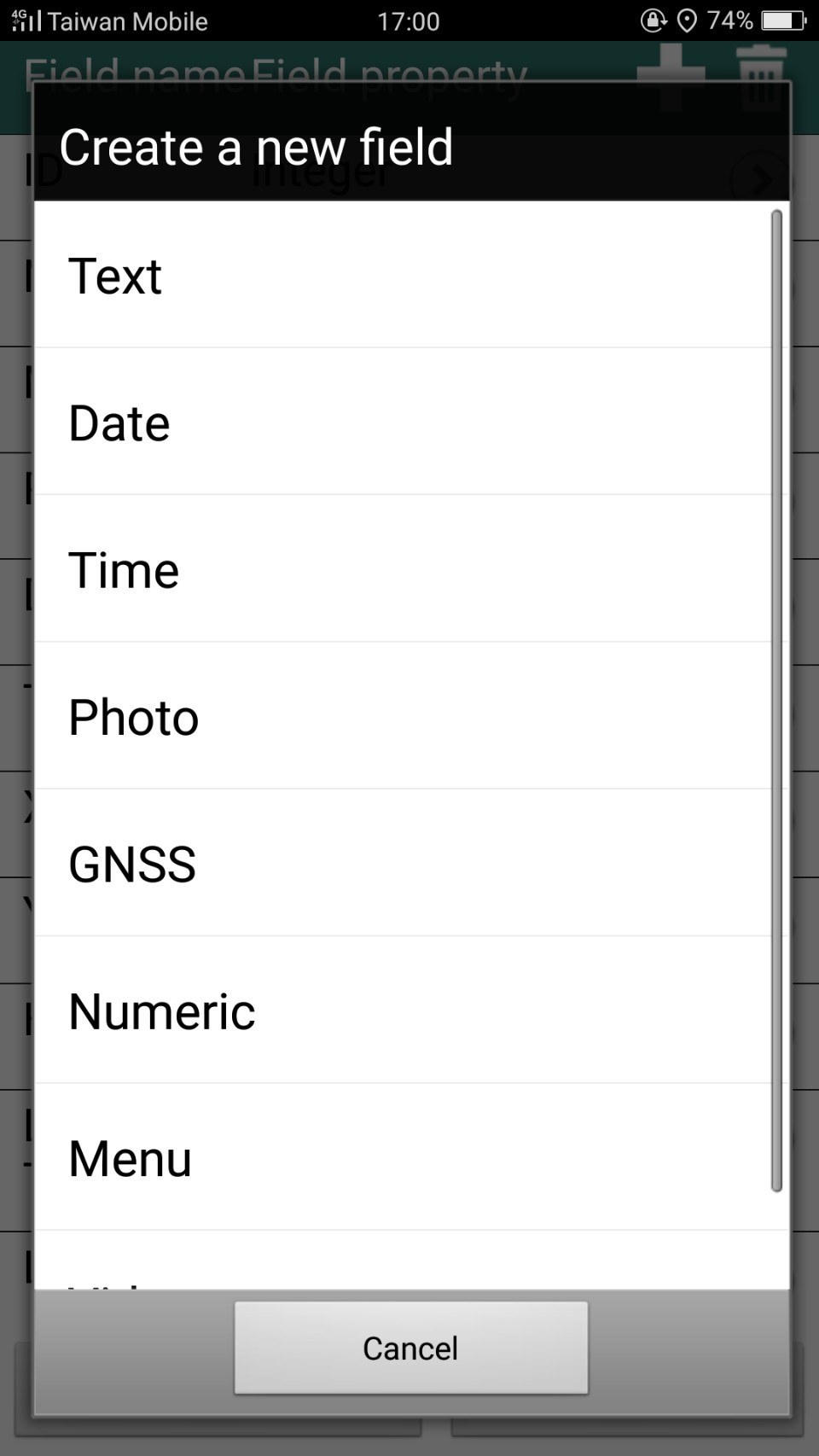Choose Date as the new field

pyautogui.click(x=403, y=422)
